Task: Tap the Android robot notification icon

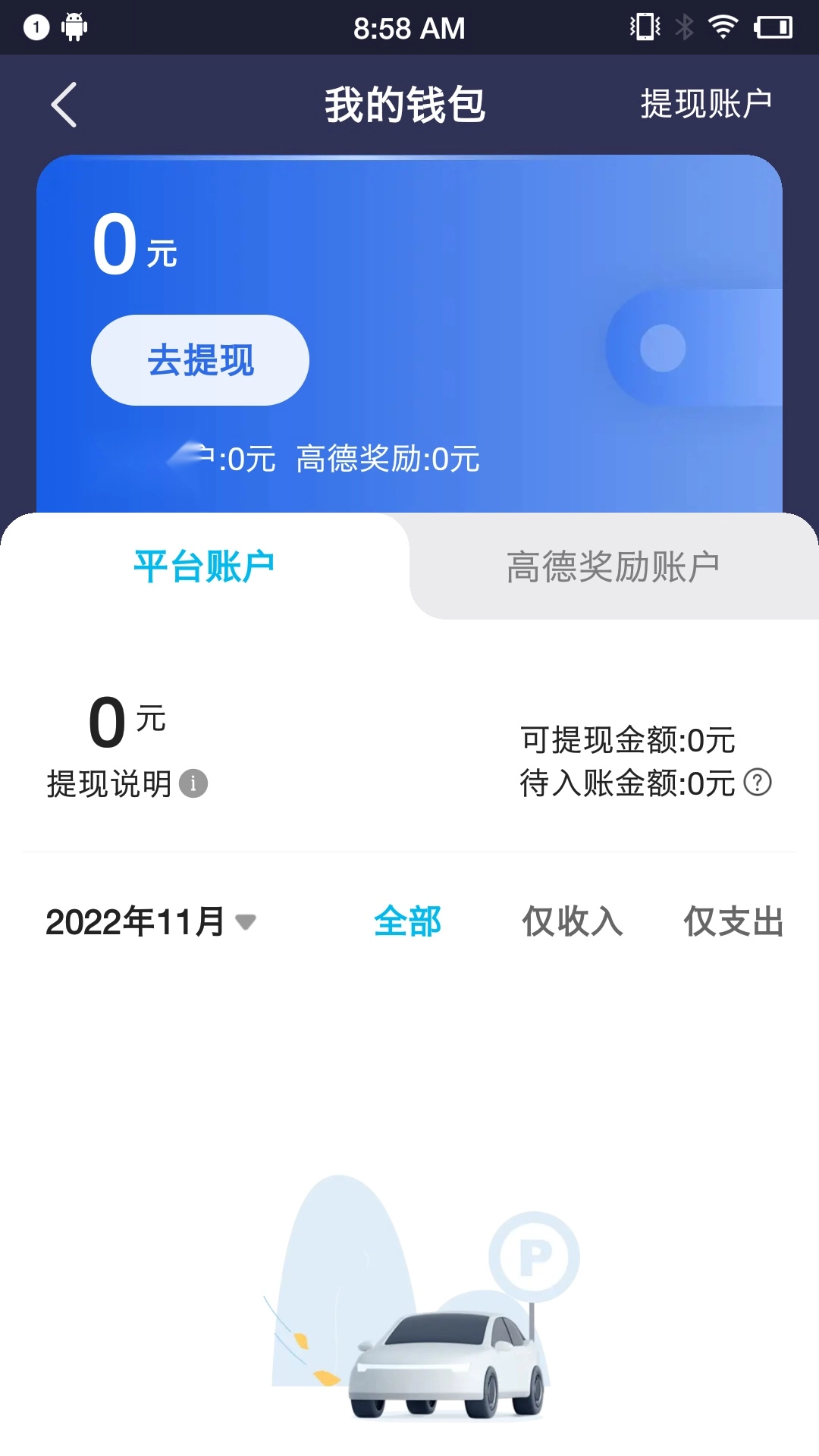Action: pos(74,25)
